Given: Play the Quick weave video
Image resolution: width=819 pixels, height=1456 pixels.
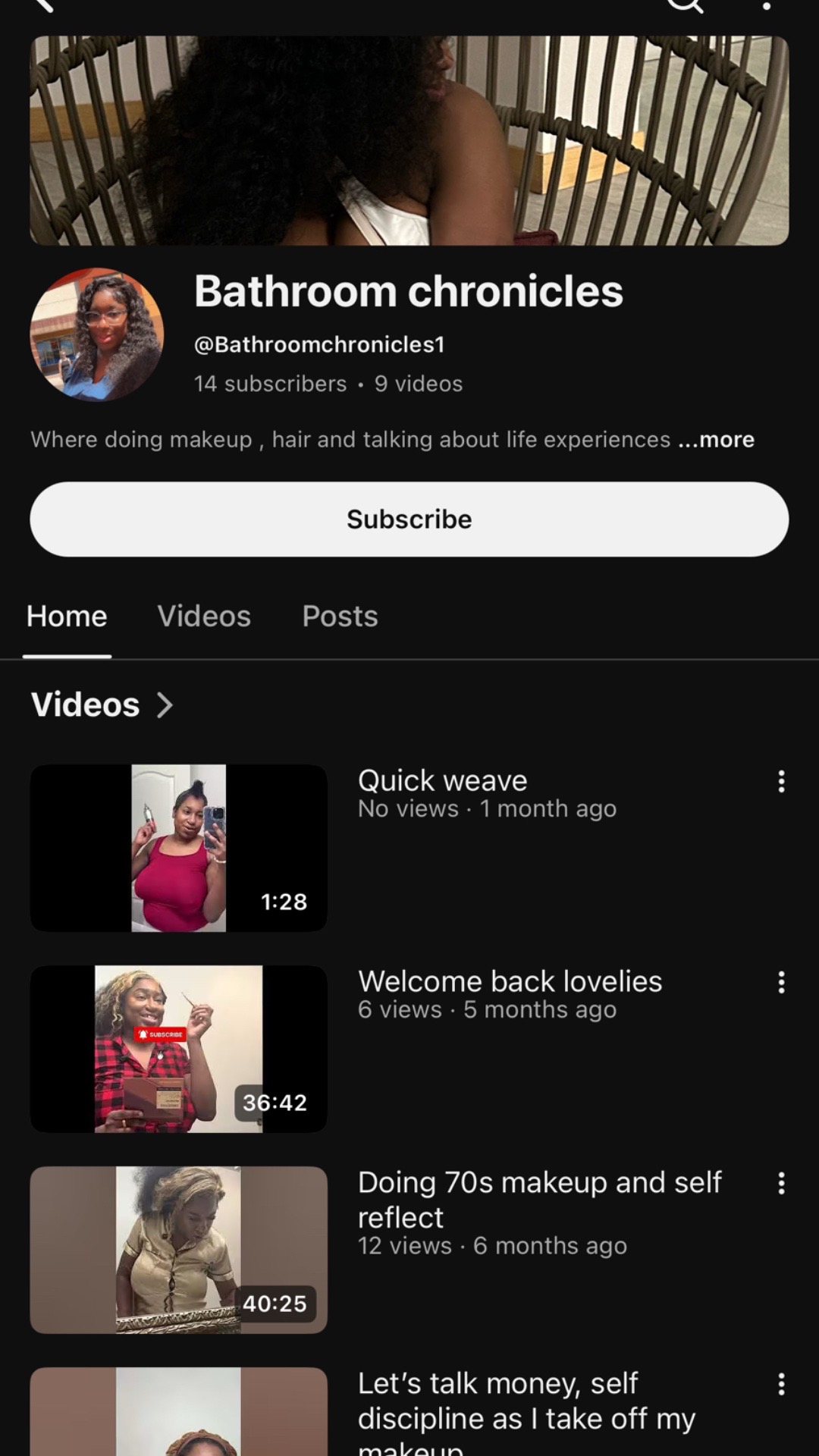Looking at the screenshot, I should click(x=178, y=848).
